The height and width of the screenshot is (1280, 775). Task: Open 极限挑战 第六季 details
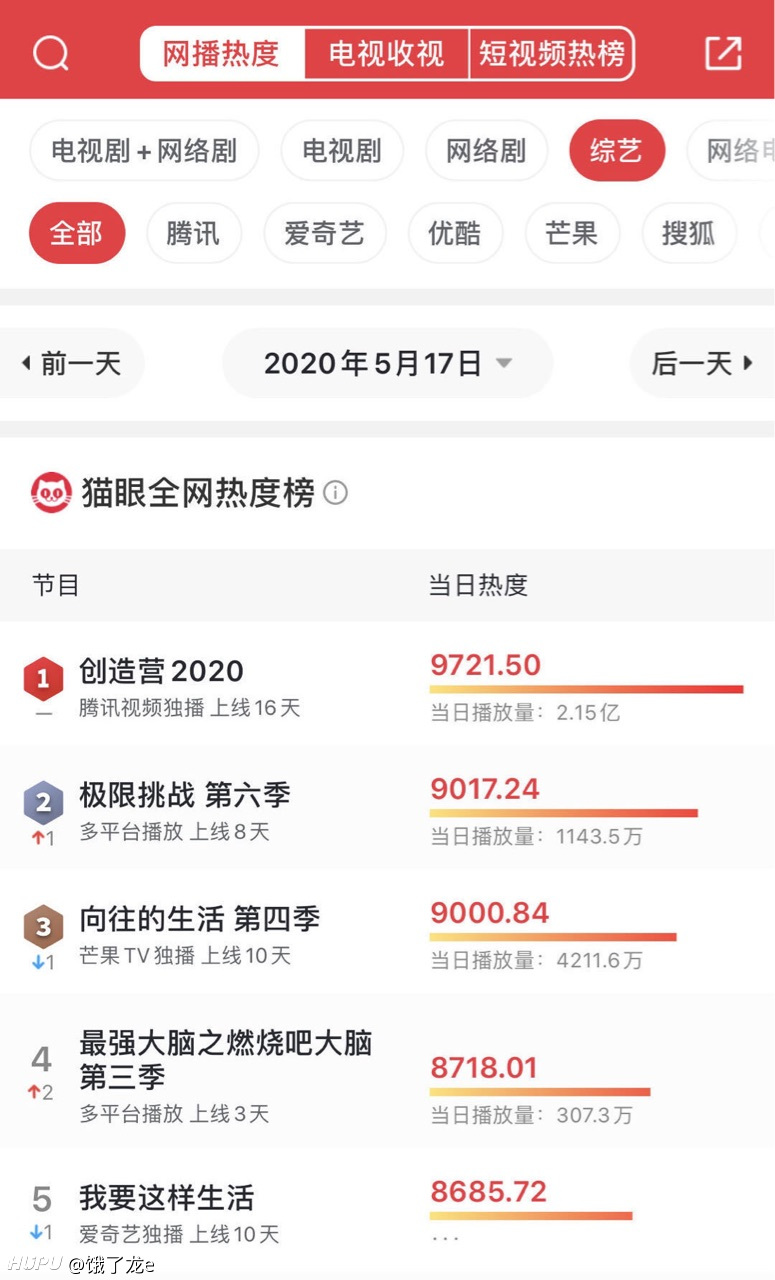(387, 808)
